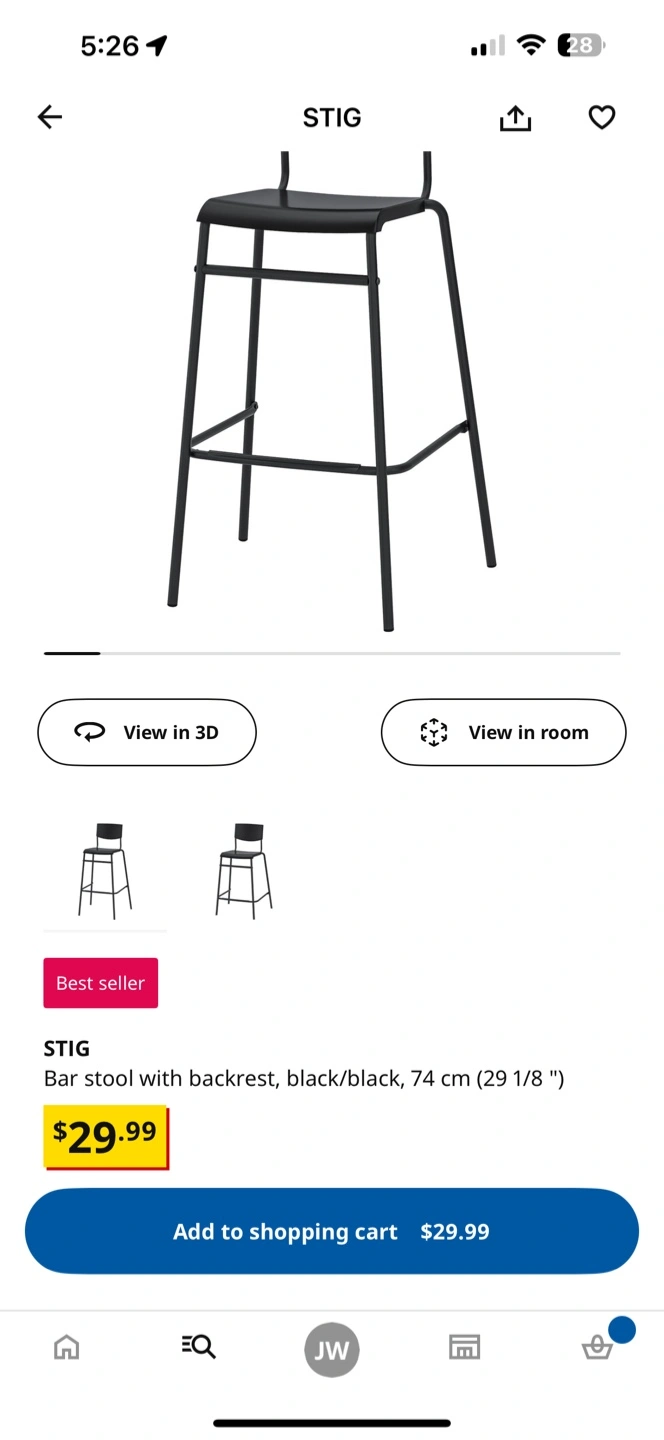Select the first bar stool variant thumbnail
This screenshot has height=1440, width=664.
(x=105, y=871)
